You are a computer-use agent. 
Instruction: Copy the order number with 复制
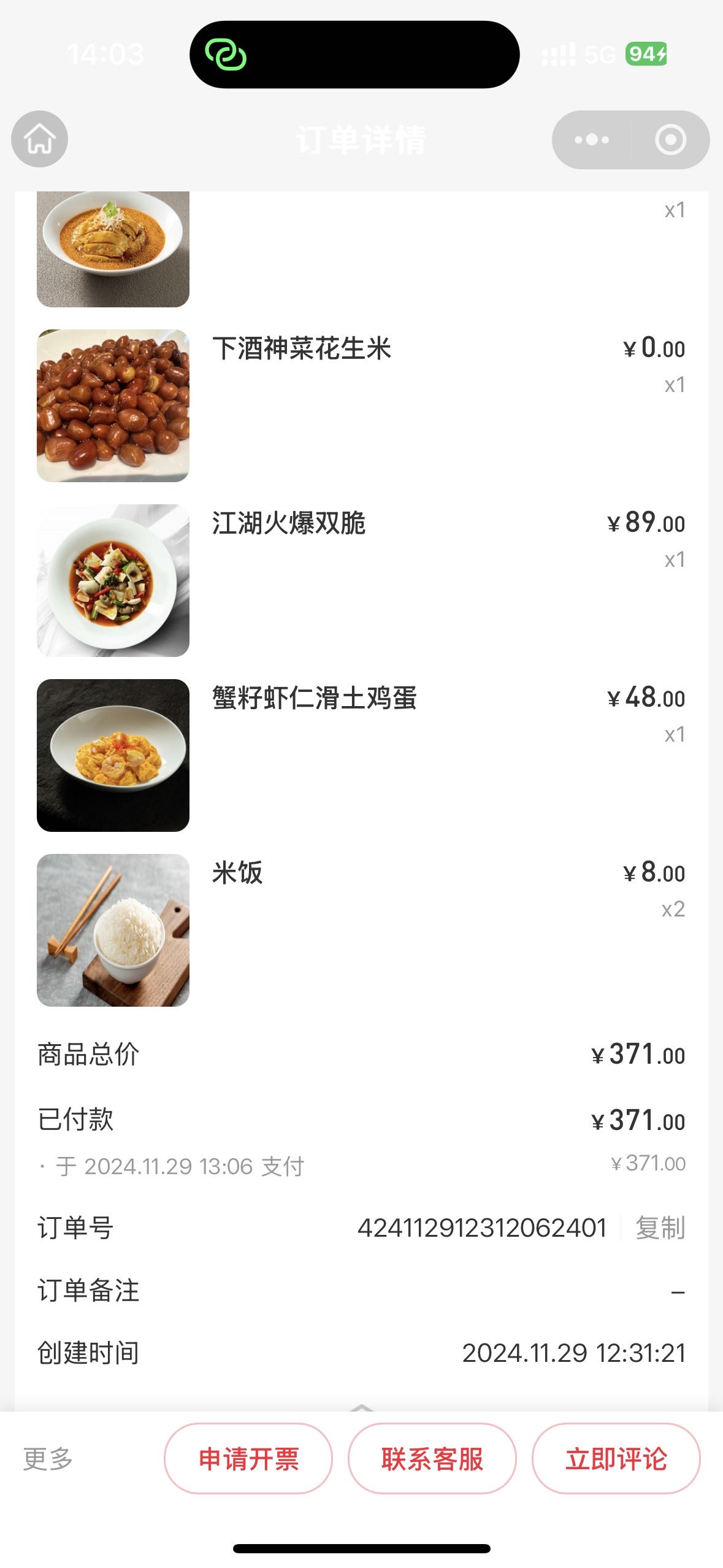tap(660, 1228)
